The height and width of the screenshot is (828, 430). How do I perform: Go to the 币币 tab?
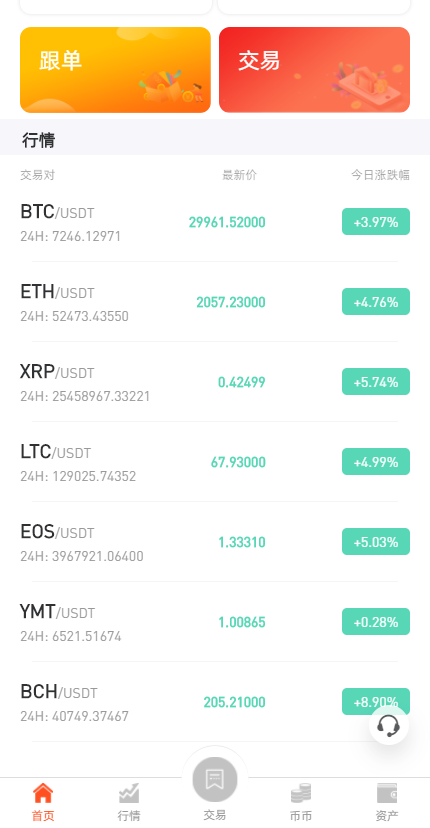(x=301, y=802)
